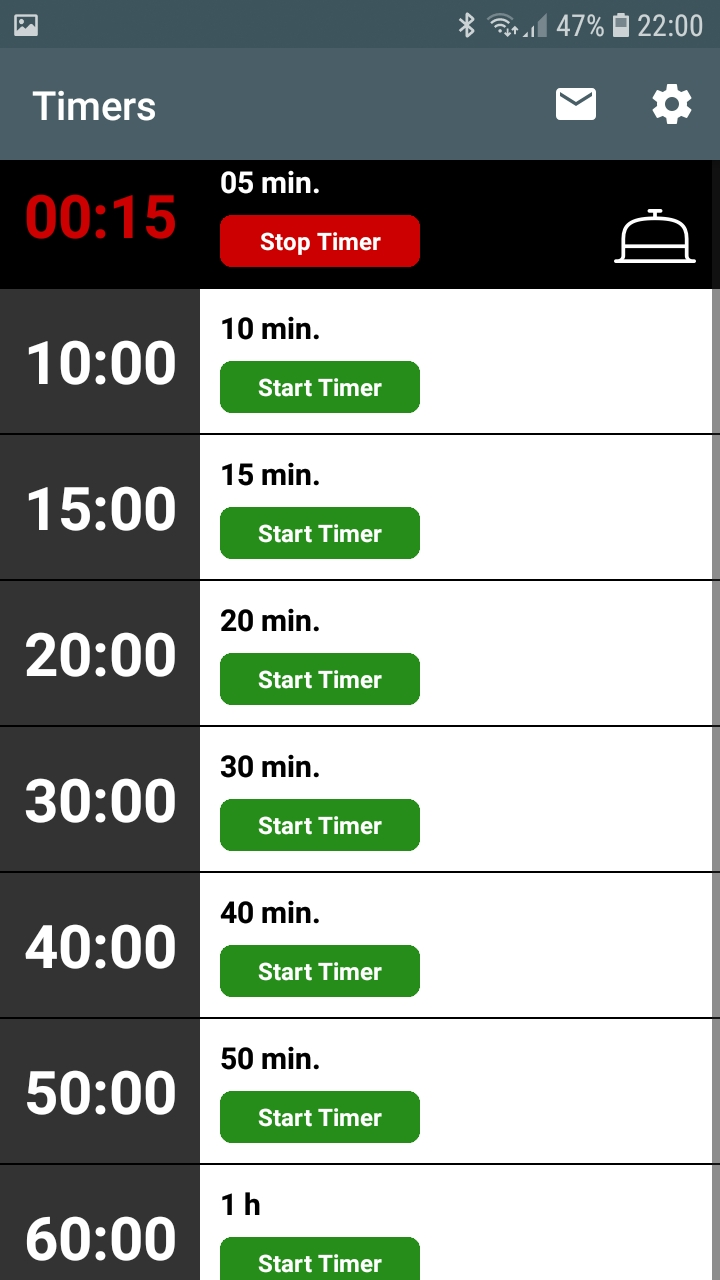
Task: Start the 10 min. timer
Action: click(320, 387)
